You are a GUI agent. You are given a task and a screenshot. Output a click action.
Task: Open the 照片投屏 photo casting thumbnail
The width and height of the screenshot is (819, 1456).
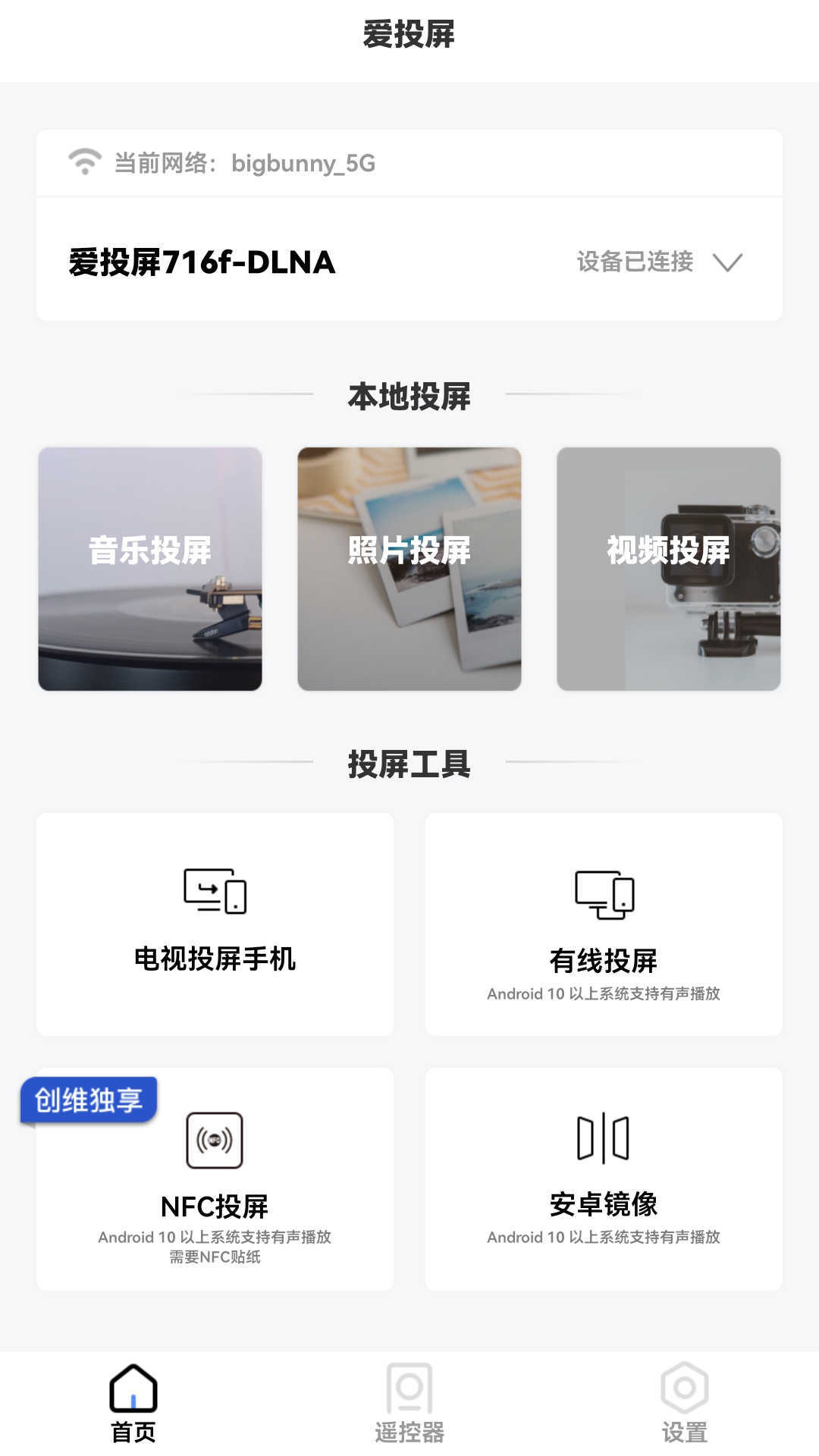[409, 569]
